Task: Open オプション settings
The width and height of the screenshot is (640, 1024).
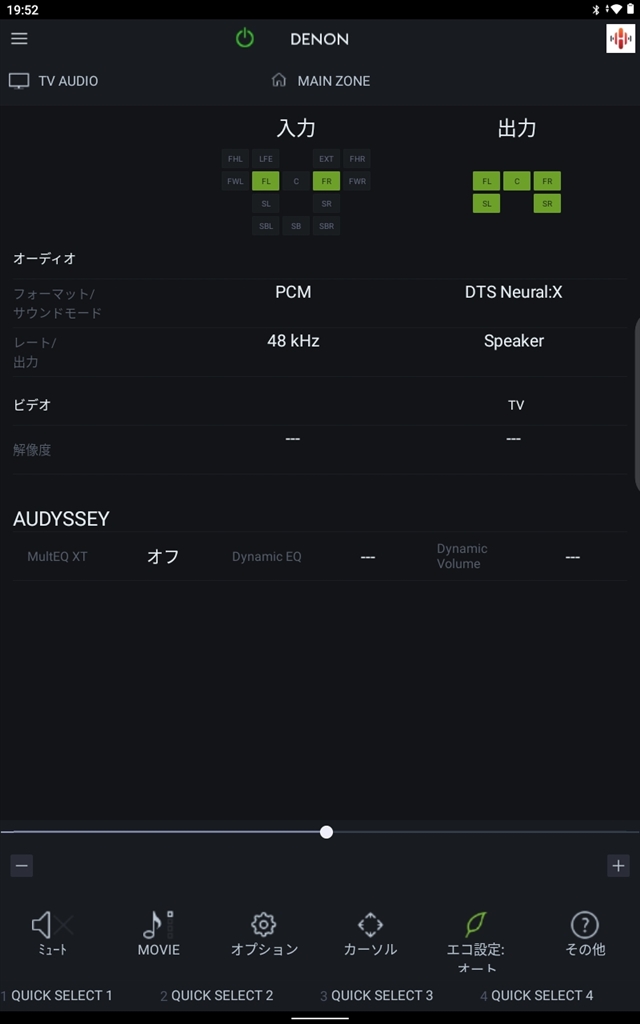Action: coord(264,932)
